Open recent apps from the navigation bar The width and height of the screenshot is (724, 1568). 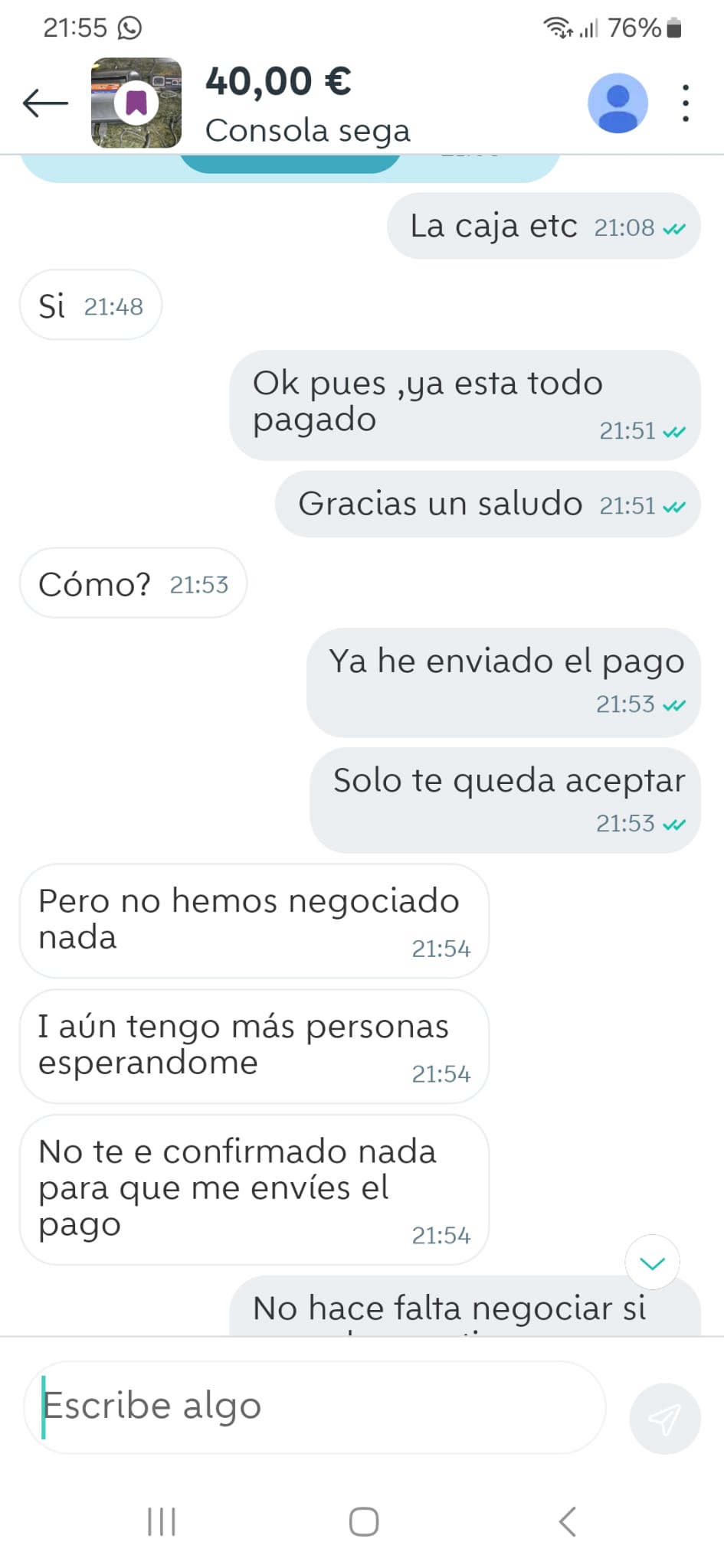pyautogui.click(x=162, y=1521)
